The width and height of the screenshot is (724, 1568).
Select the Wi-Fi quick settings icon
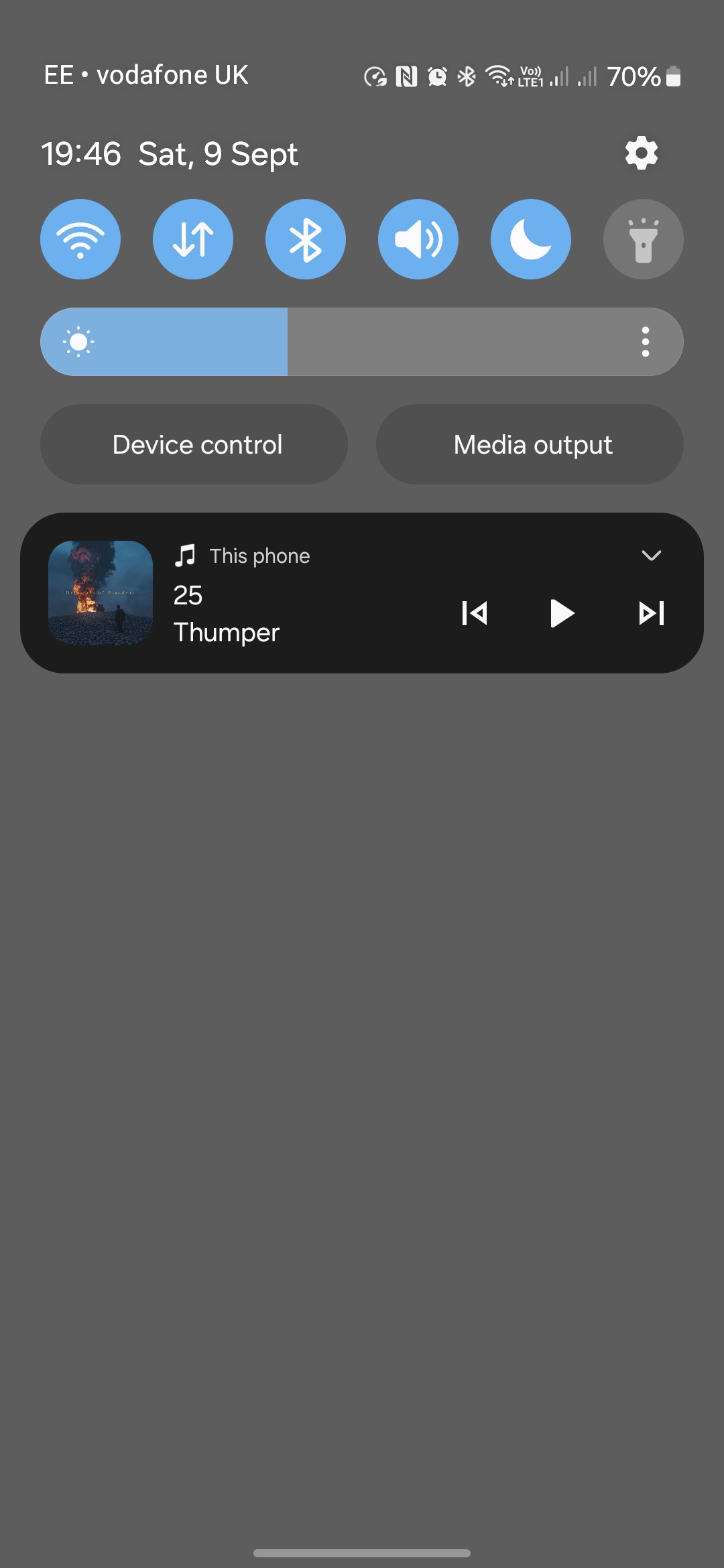tap(80, 239)
